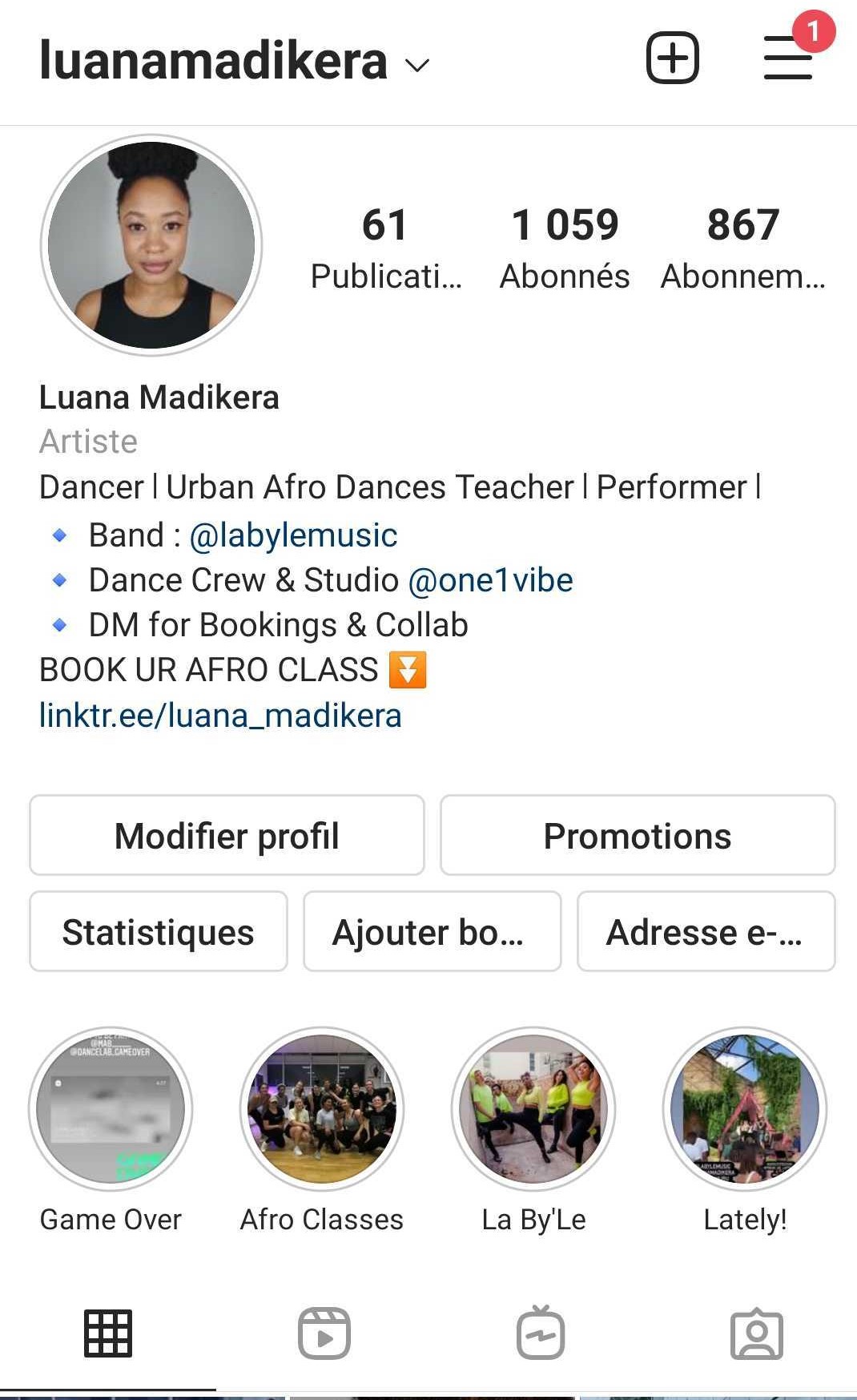The height and width of the screenshot is (1400, 857).
Task: Tap Modifier profil button
Action: [227, 835]
